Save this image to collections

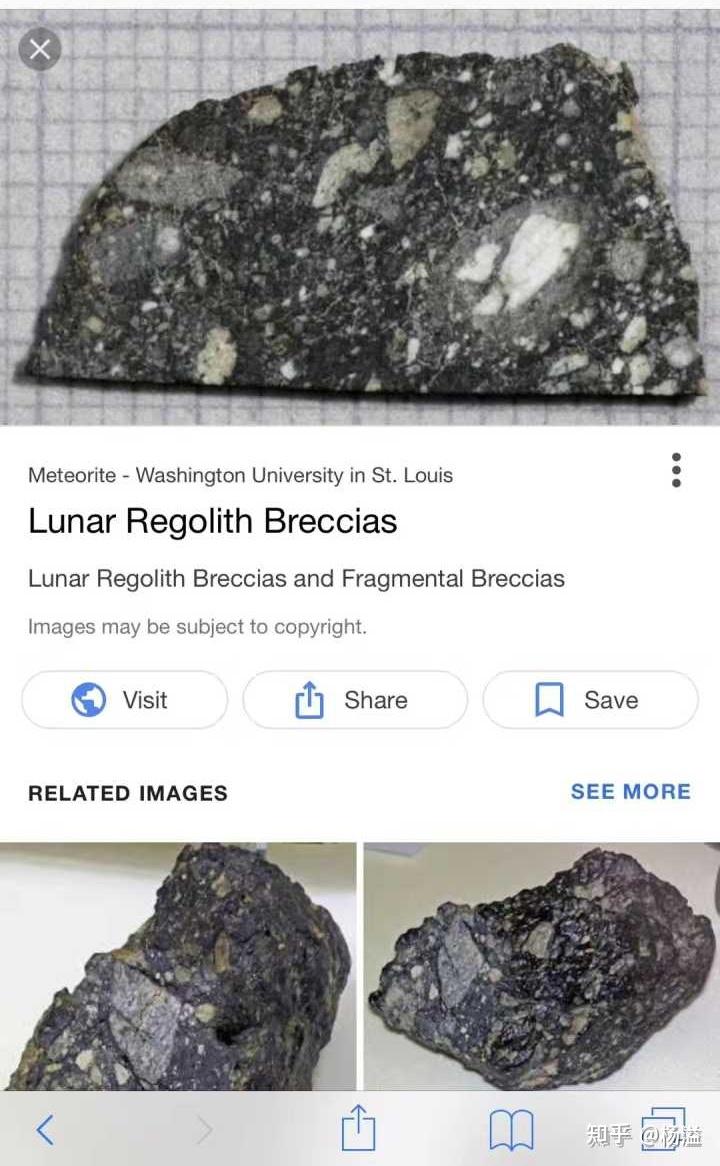tap(591, 700)
